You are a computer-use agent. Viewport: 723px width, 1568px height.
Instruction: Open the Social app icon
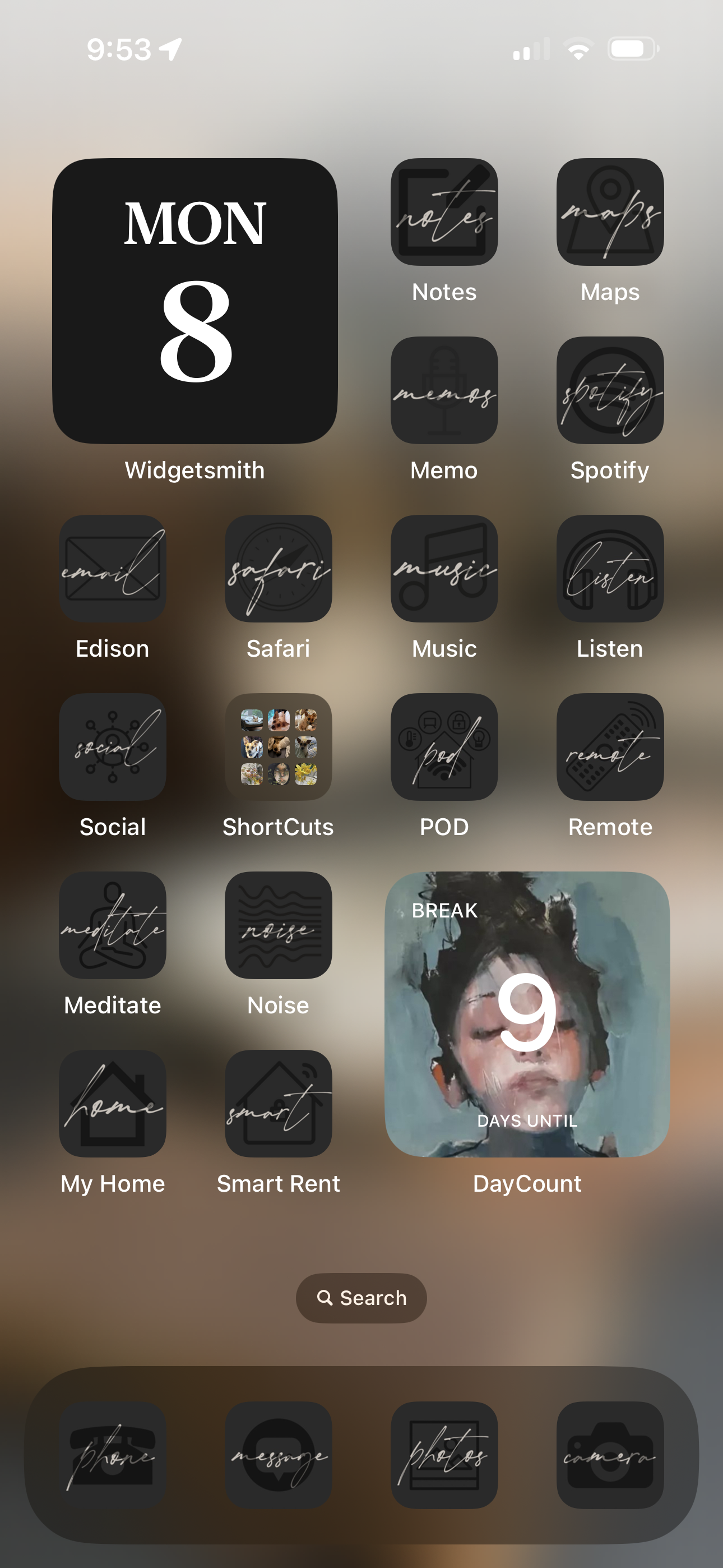pyautogui.click(x=113, y=747)
